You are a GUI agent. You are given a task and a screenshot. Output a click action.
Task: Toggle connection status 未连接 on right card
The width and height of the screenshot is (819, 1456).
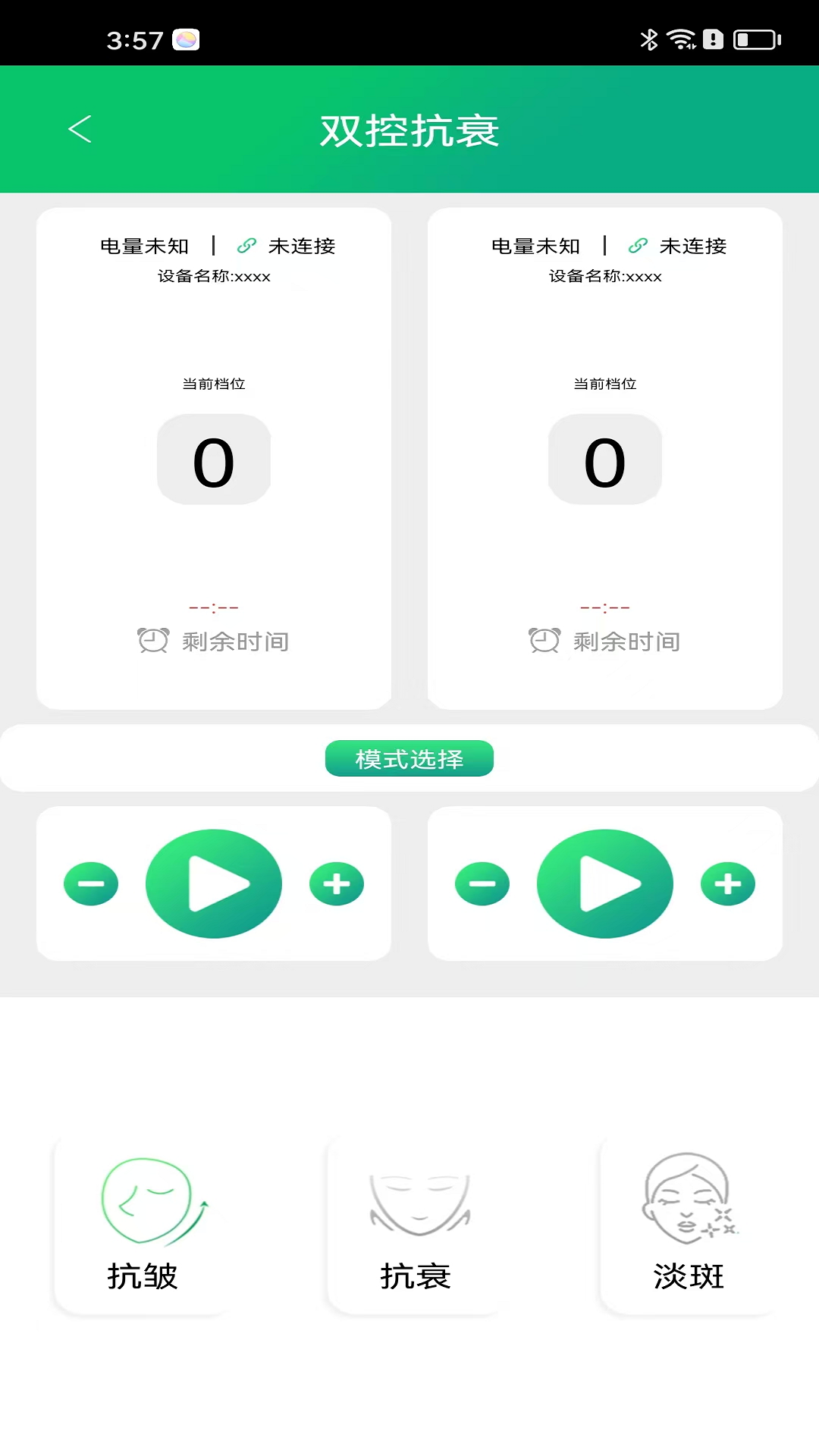coord(693,246)
